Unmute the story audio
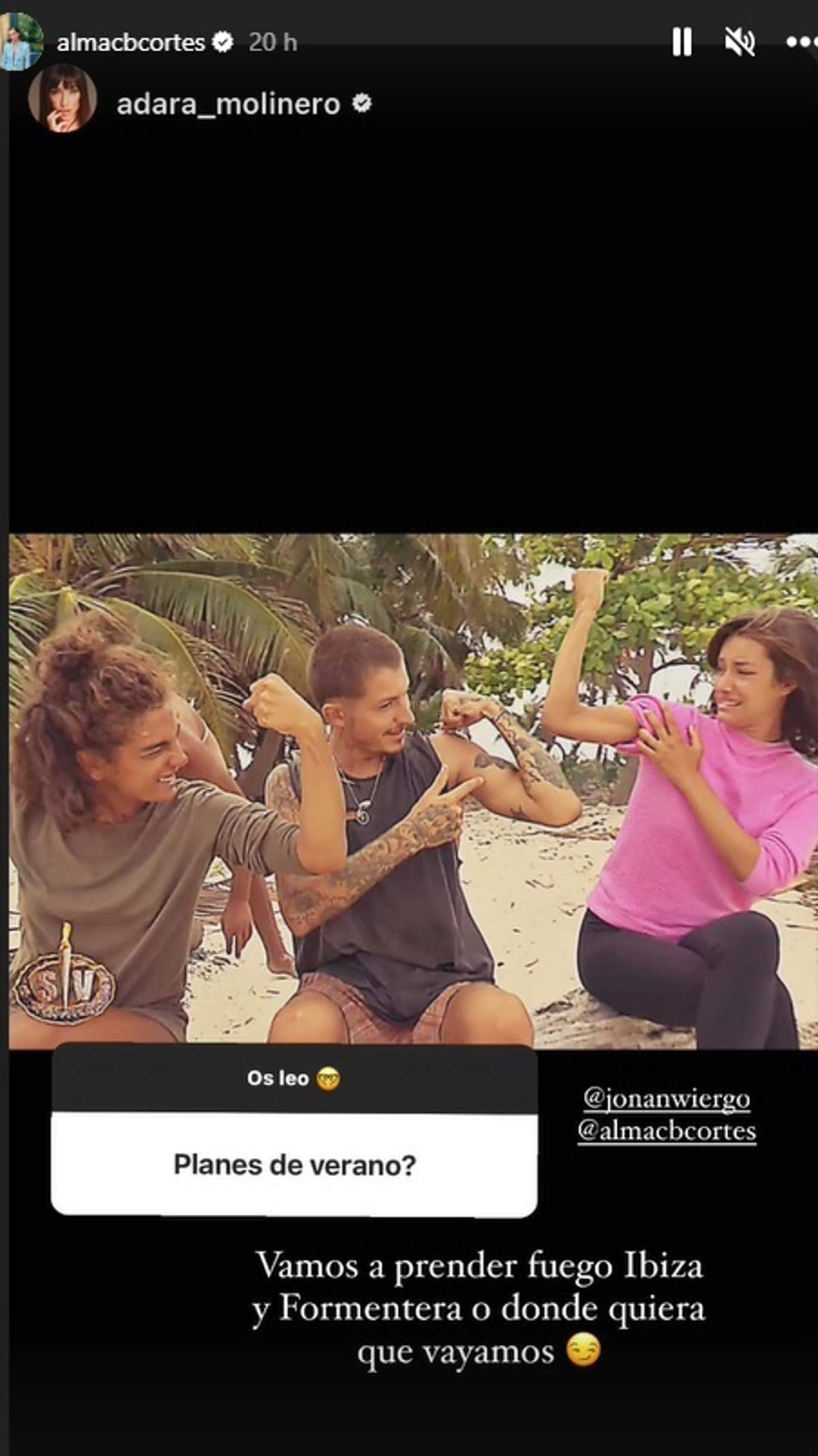Image resolution: width=818 pixels, height=1456 pixels. click(740, 42)
